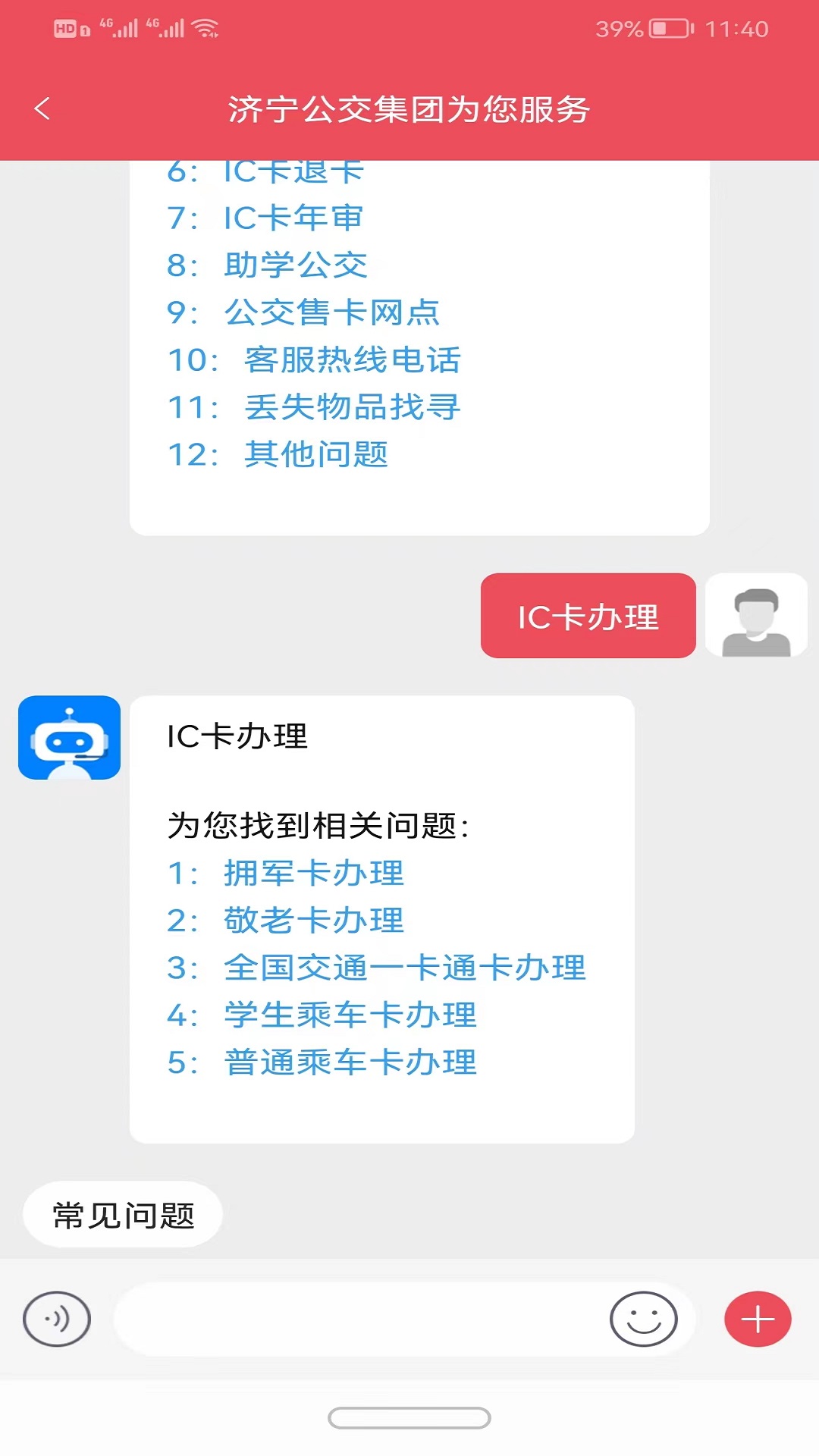This screenshot has height=1456, width=819.
Task: Tap the '学生乘车卡办理' link
Action: (350, 1015)
